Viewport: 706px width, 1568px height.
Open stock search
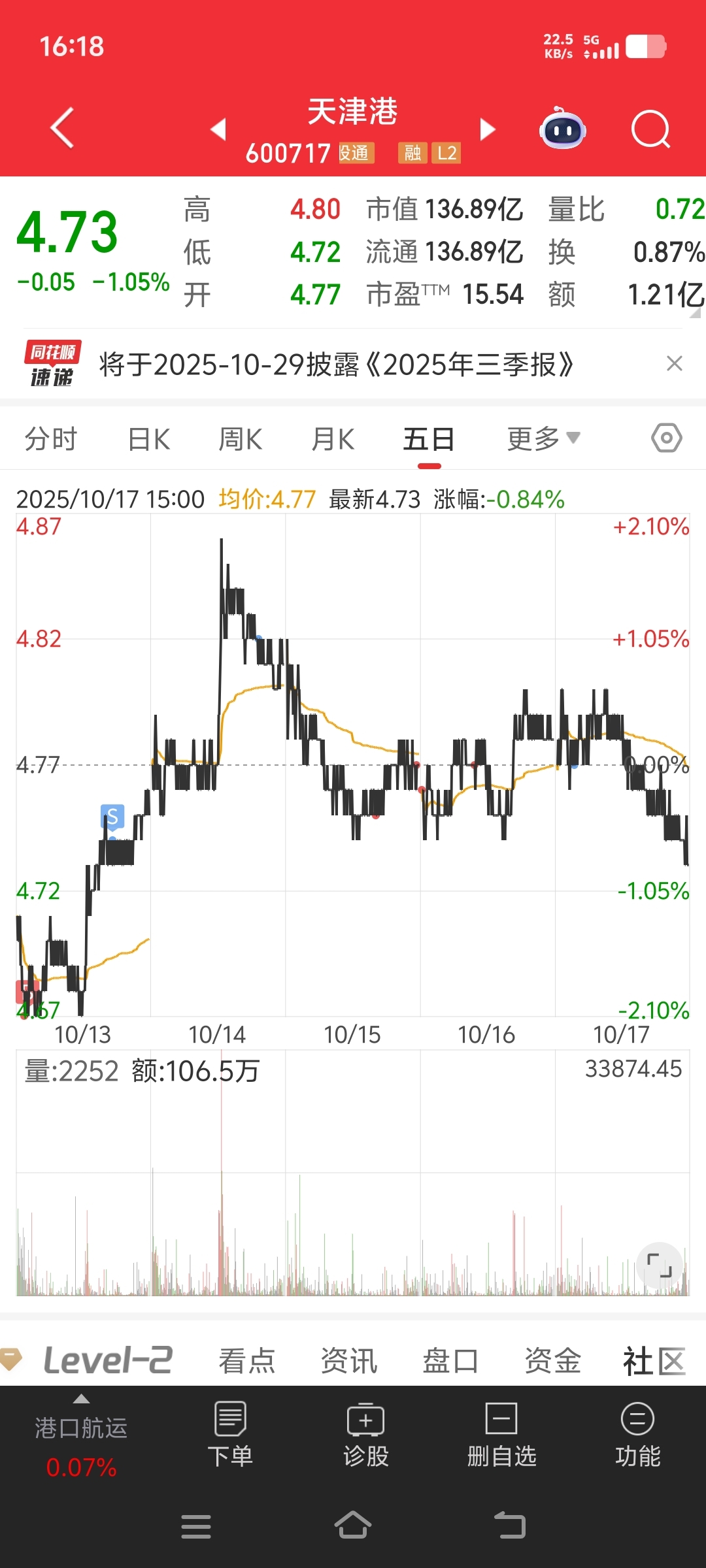[x=650, y=129]
